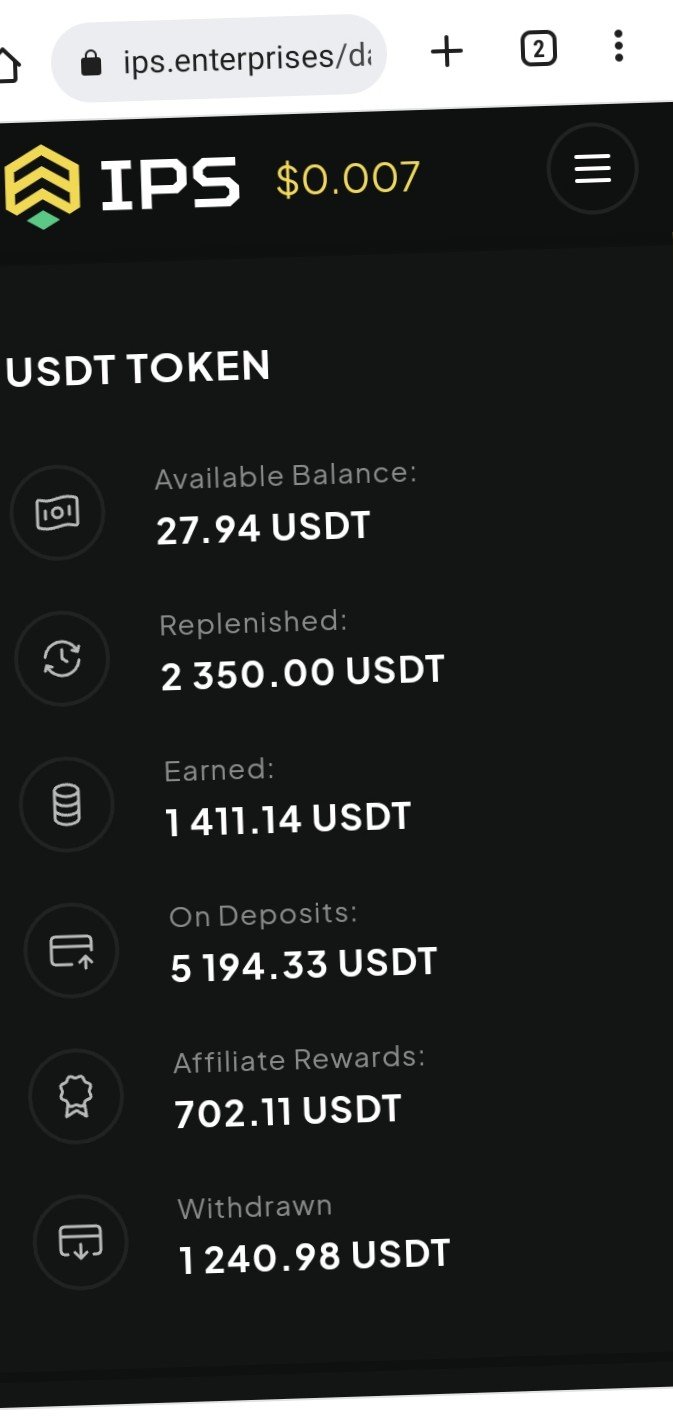Open the browser overflow menu
The image size is (673, 1422).
[619, 46]
